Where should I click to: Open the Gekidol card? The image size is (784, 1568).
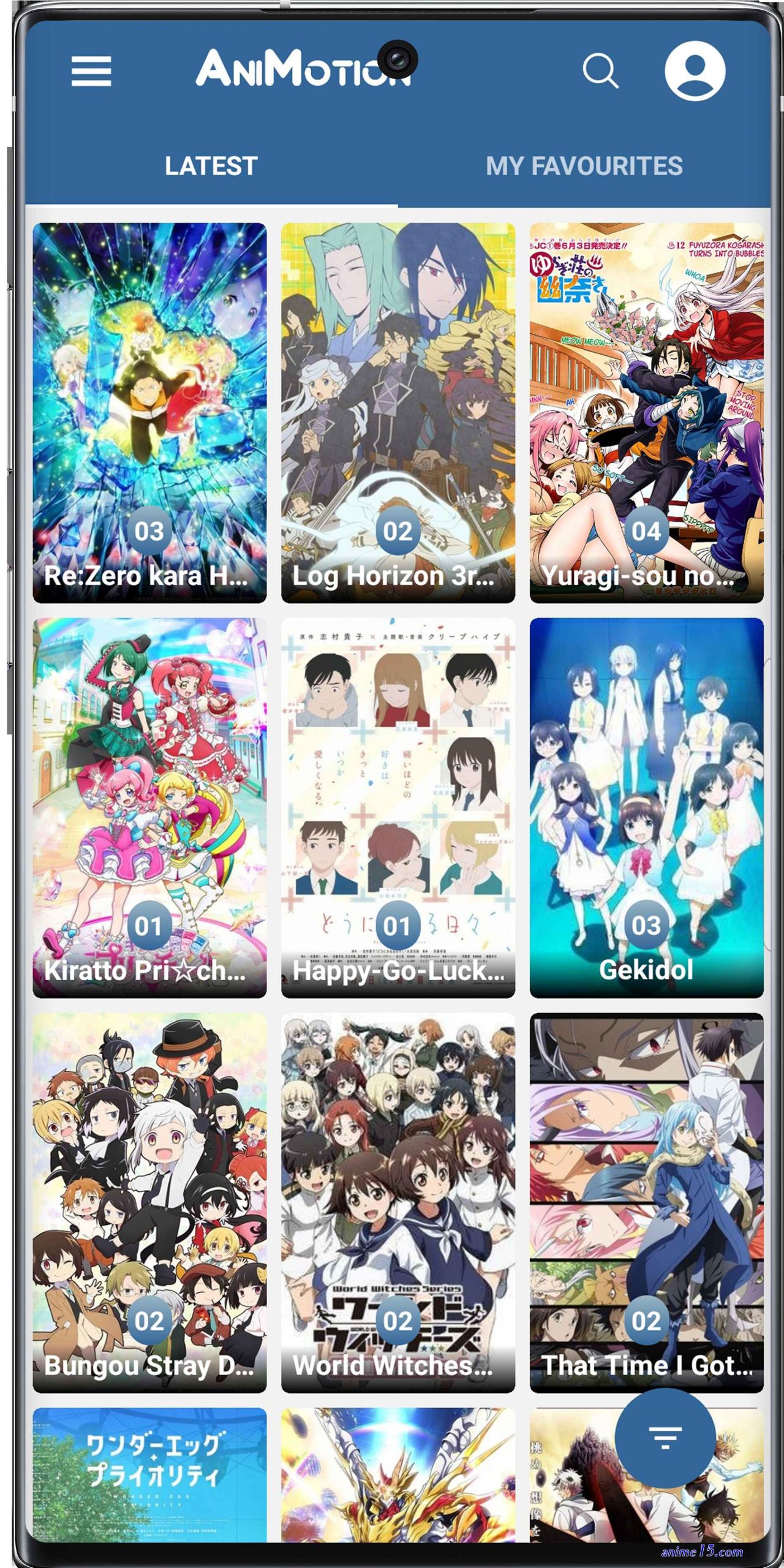646,807
